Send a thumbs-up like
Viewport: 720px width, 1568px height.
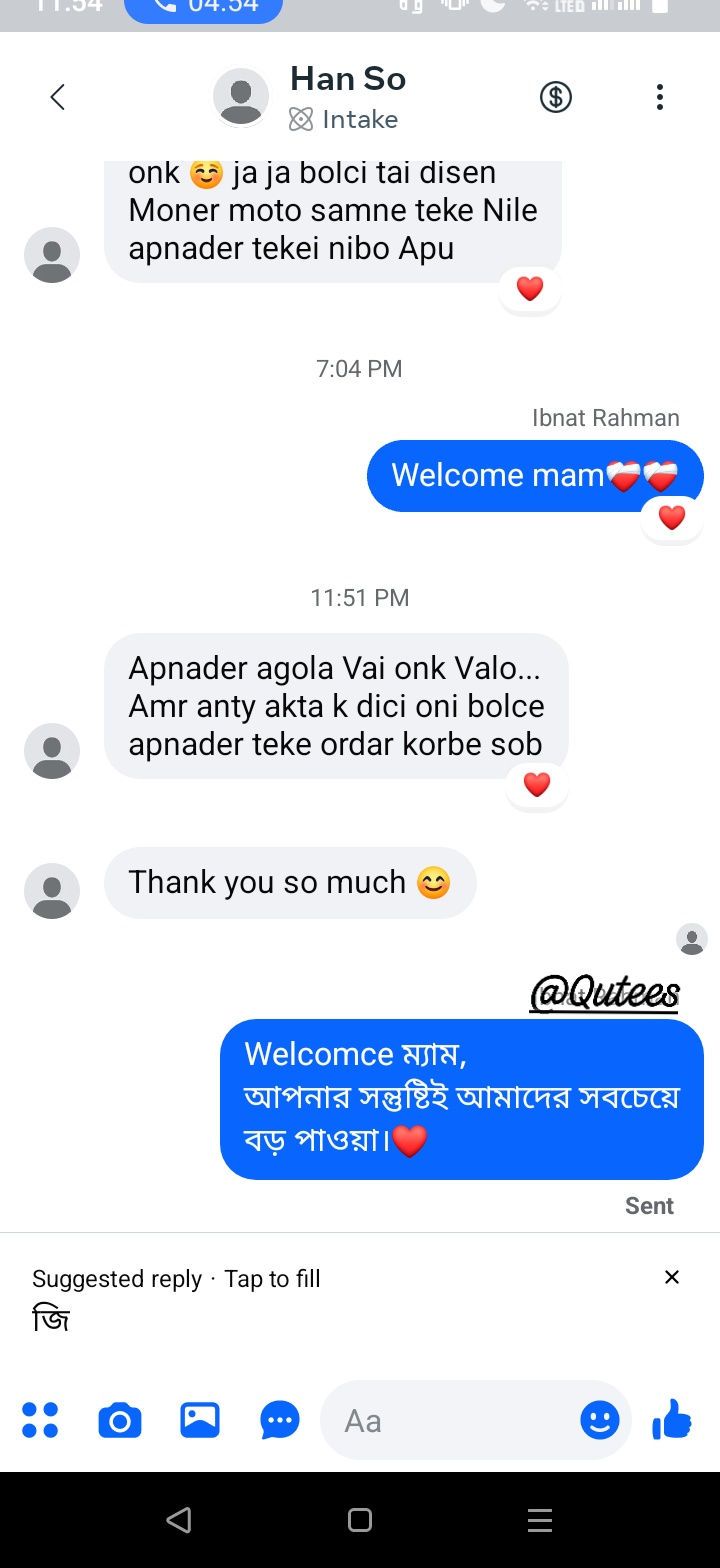click(672, 1419)
